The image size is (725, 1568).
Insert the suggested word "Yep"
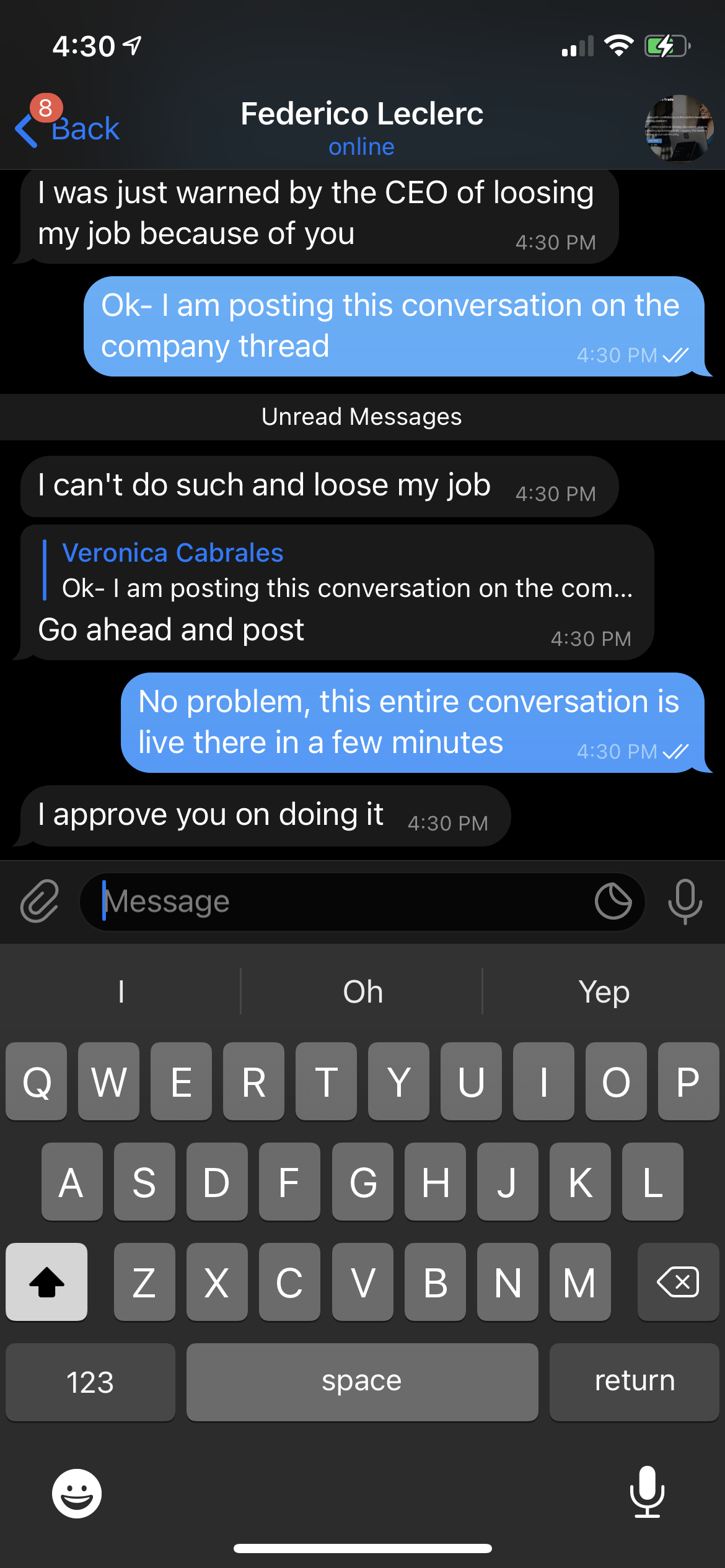click(x=604, y=992)
